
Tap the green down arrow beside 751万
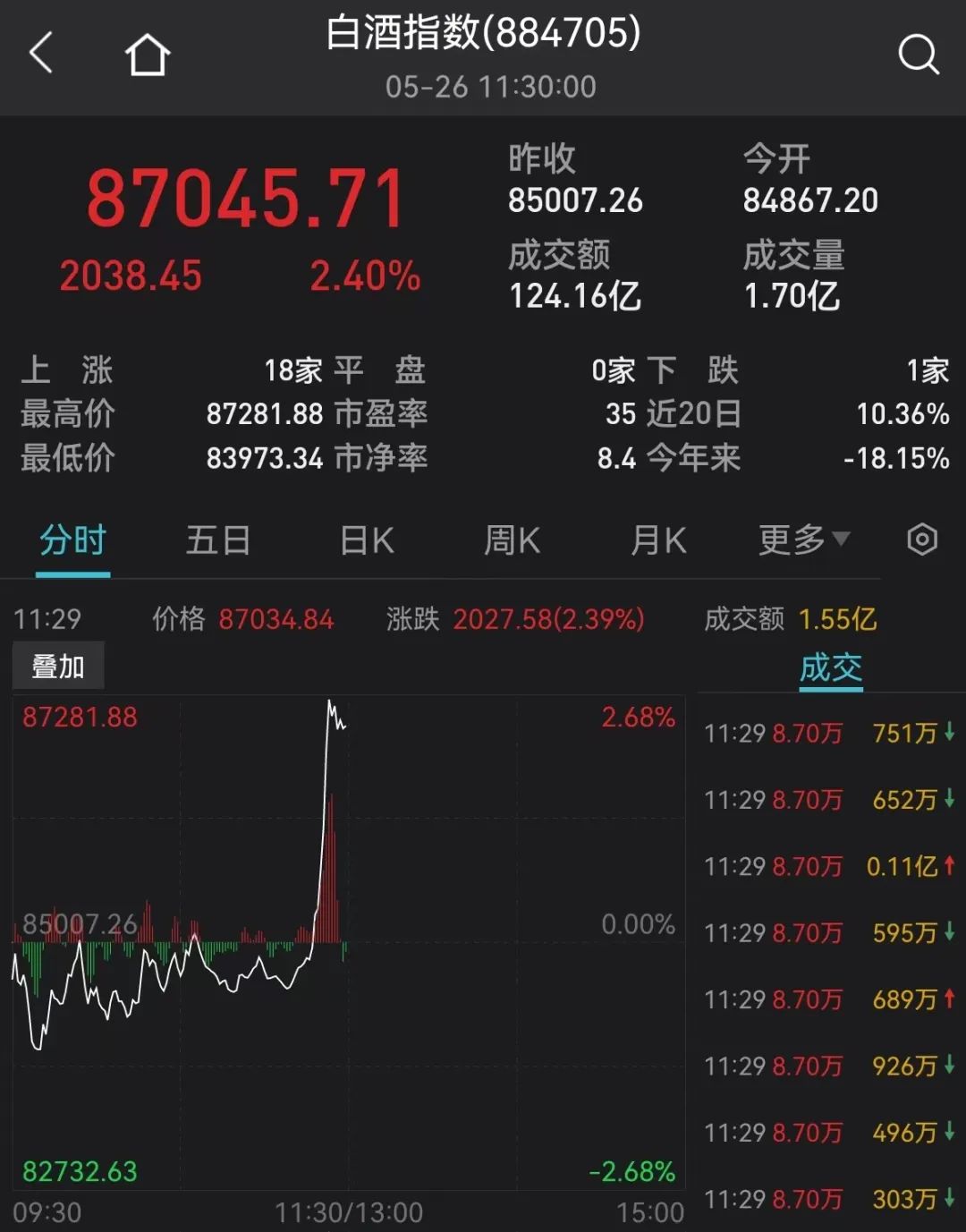[x=950, y=732]
